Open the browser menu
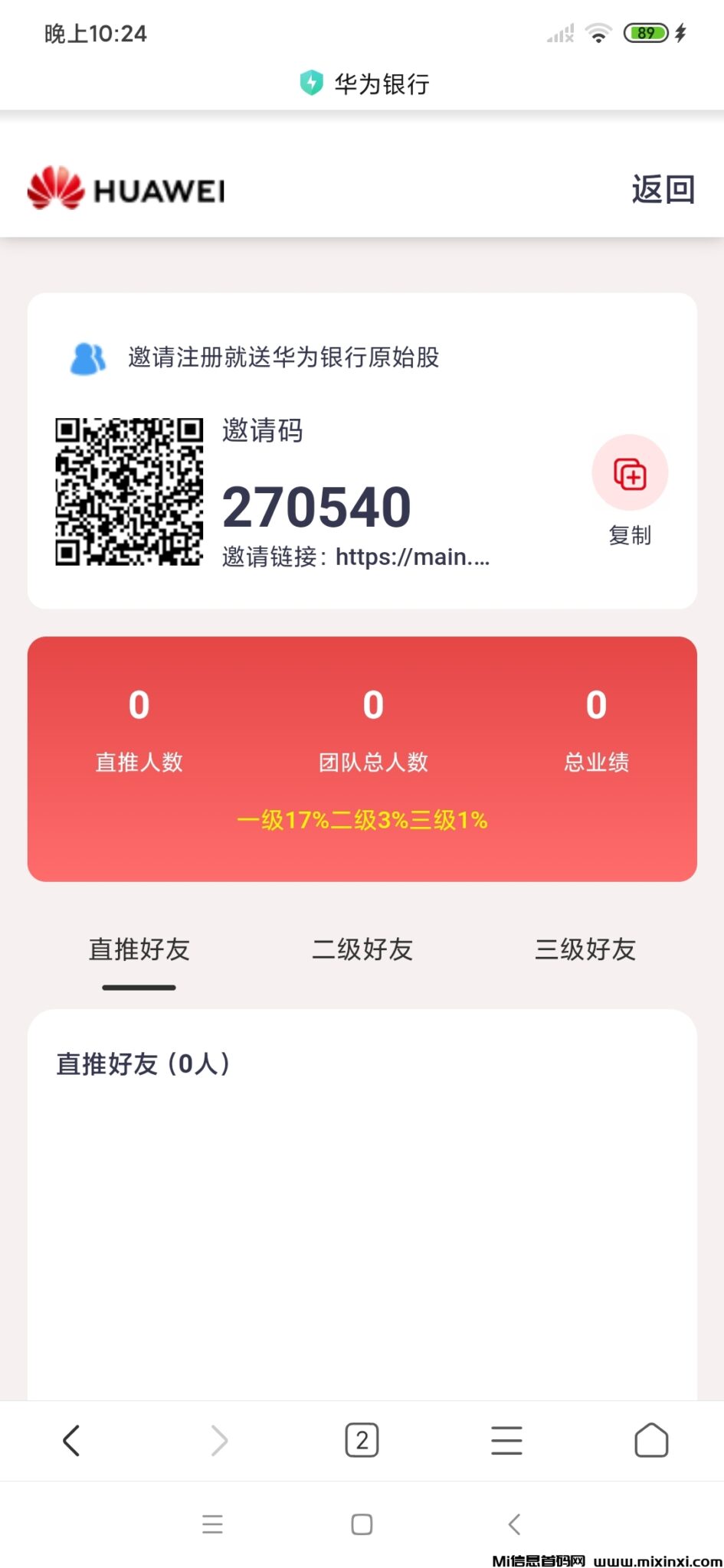 [506, 1440]
